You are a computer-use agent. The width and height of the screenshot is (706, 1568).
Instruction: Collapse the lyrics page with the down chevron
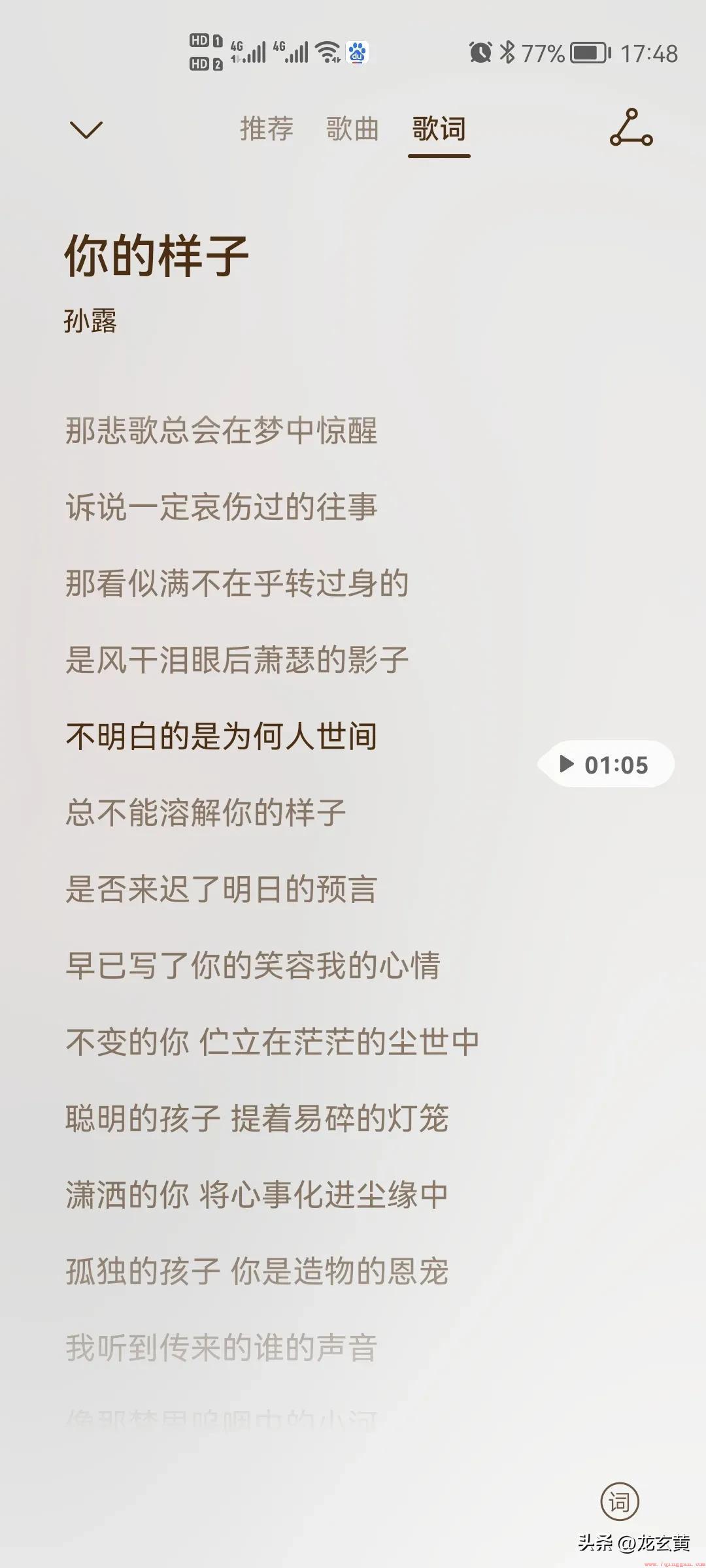point(86,129)
